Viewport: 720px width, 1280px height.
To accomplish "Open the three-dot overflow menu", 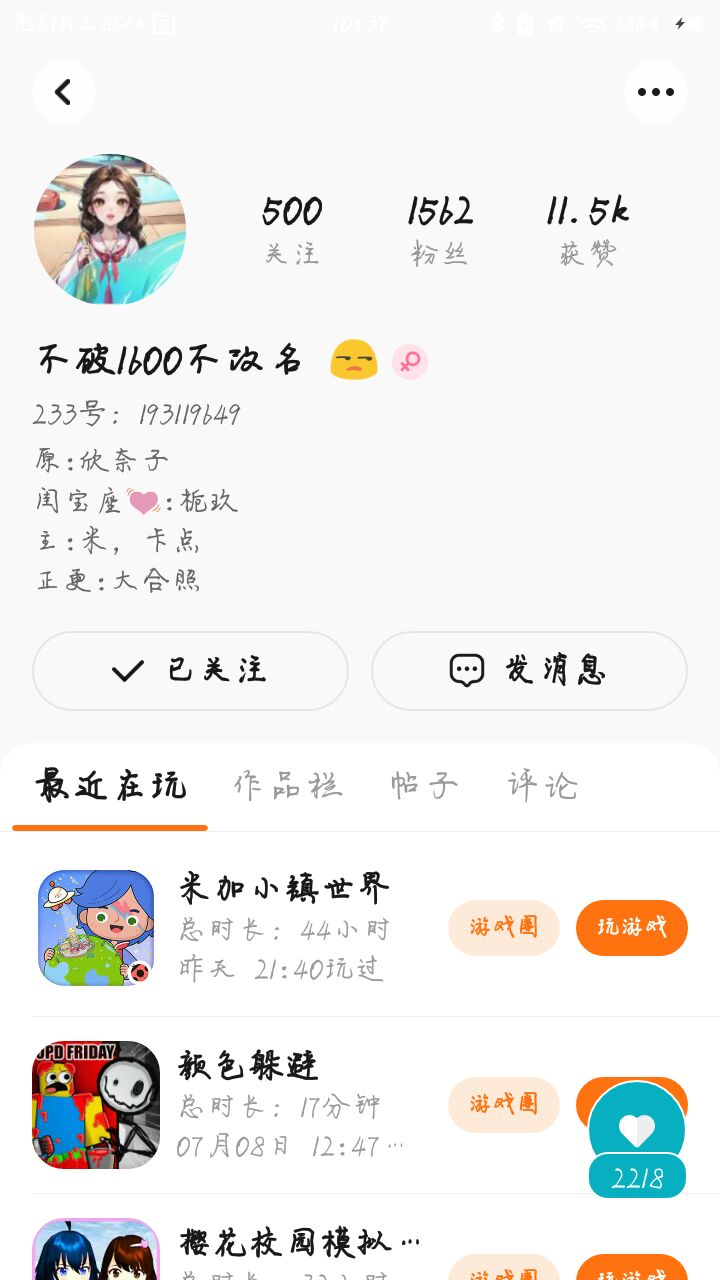I will pos(655,92).
